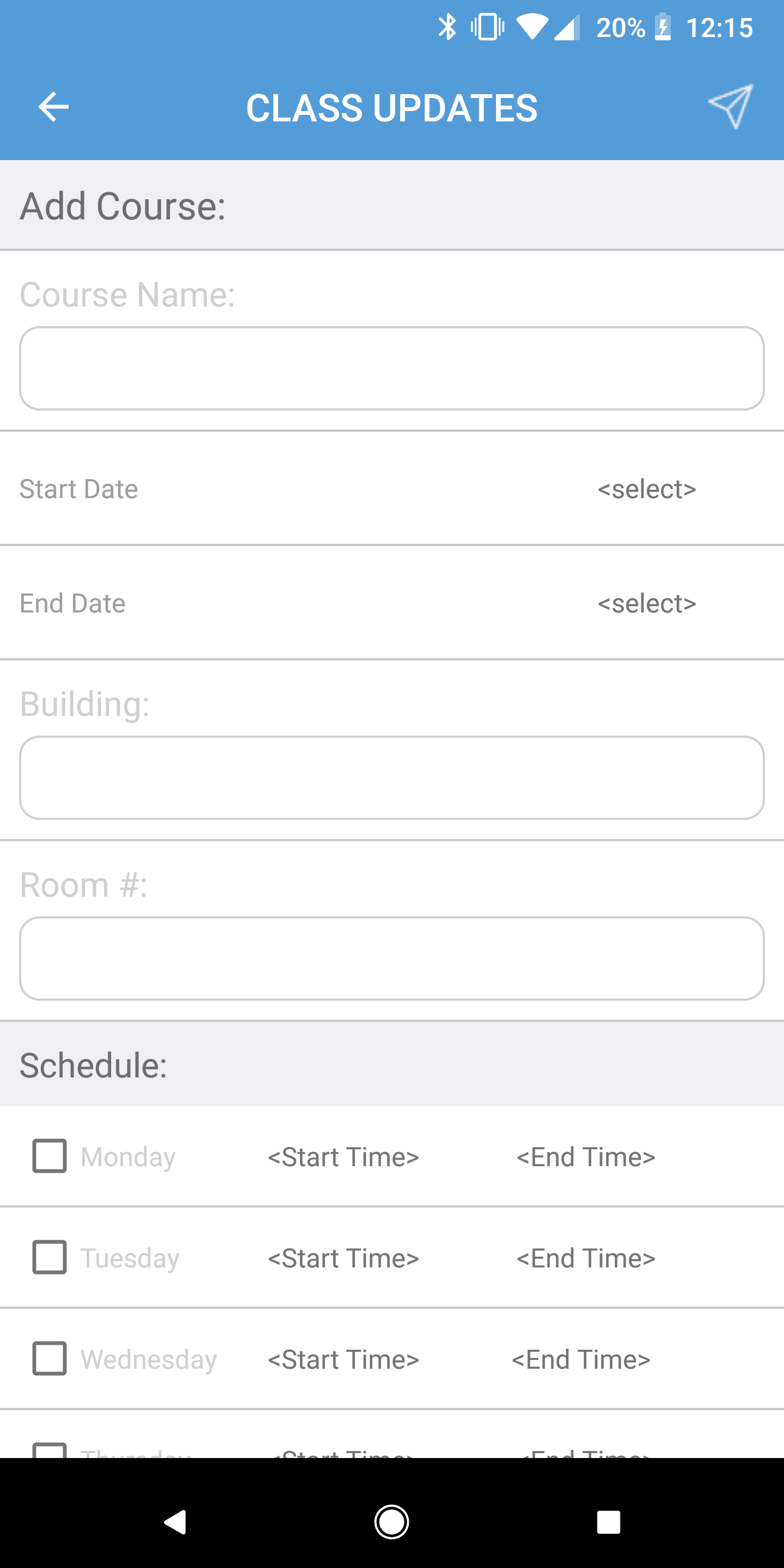Set Monday's end time
The image size is (784, 1568).
[586, 1156]
